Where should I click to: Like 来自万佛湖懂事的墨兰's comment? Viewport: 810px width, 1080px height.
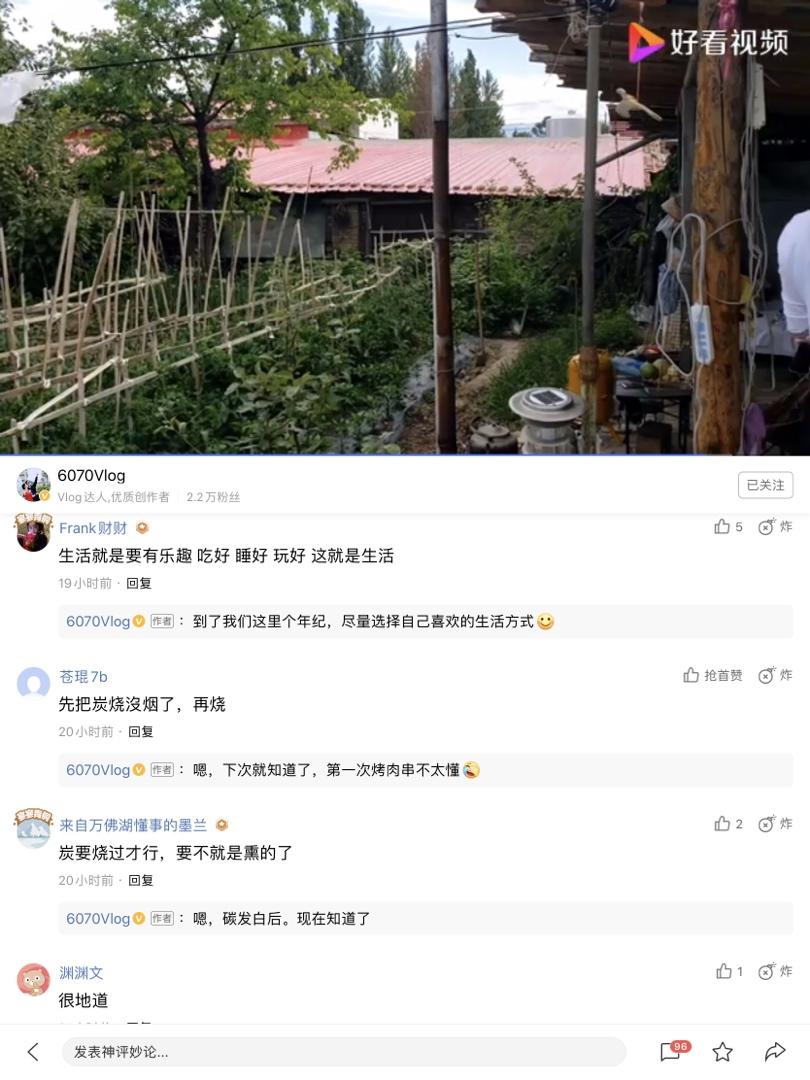(728, 824)
